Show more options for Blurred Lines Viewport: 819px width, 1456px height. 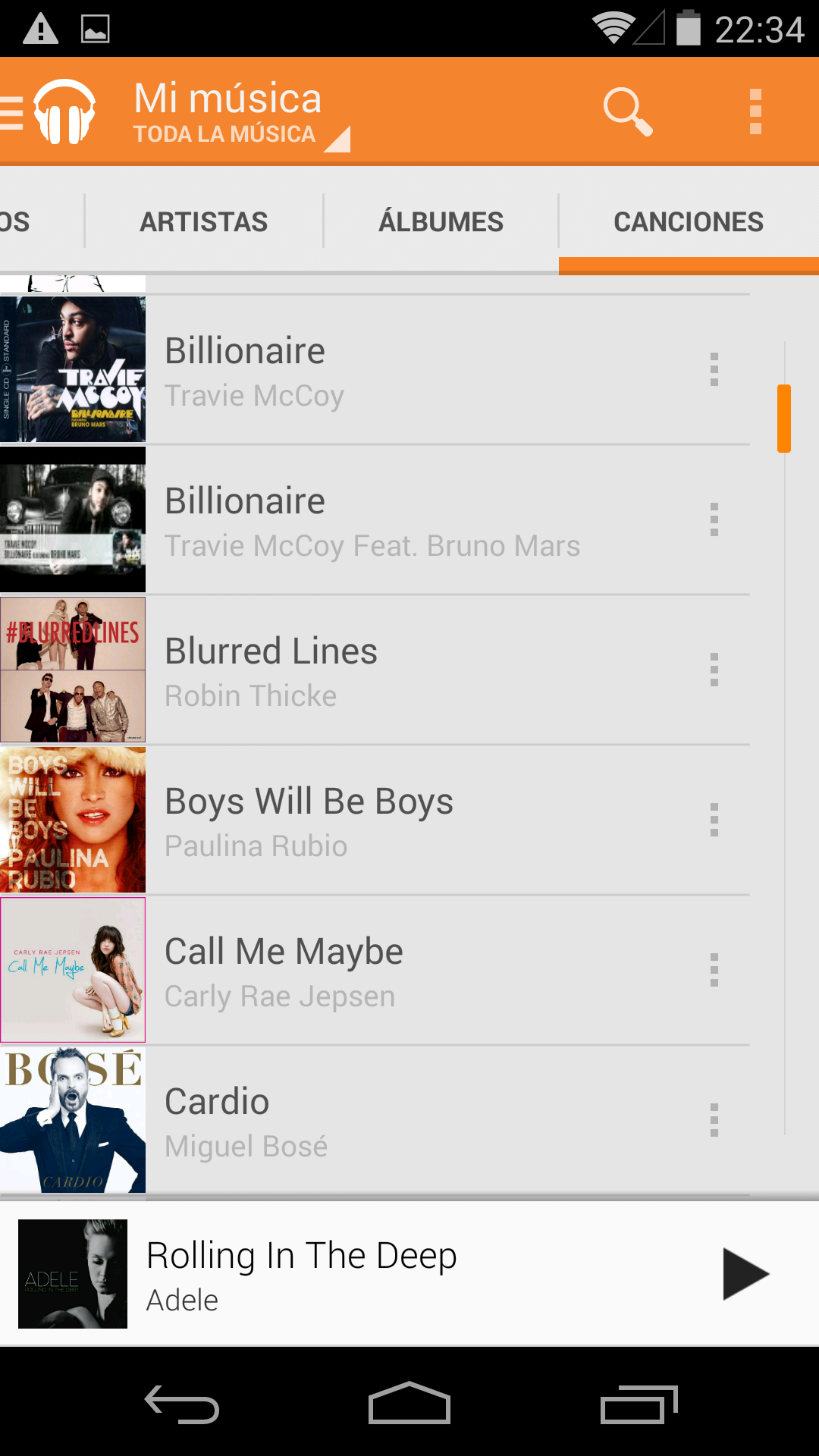click(x=714, y=670)
